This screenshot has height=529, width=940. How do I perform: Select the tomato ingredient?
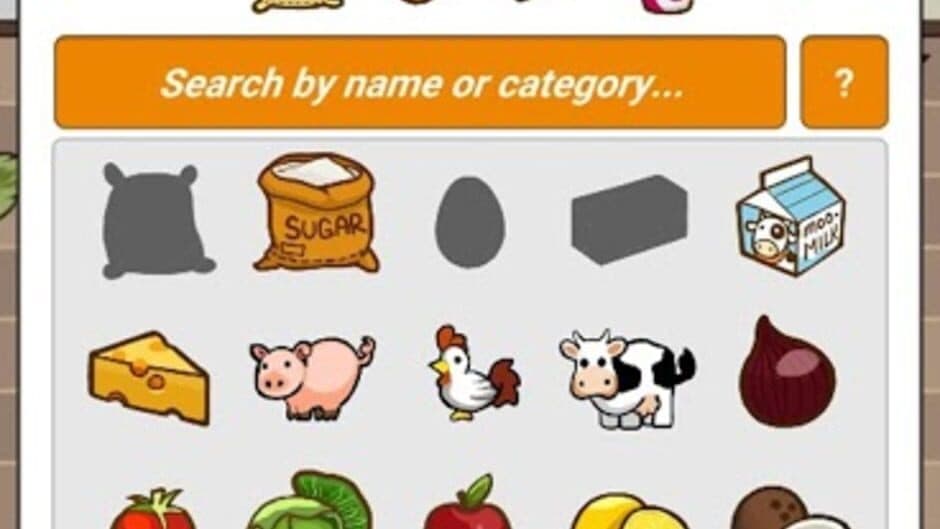coord(153,508)
